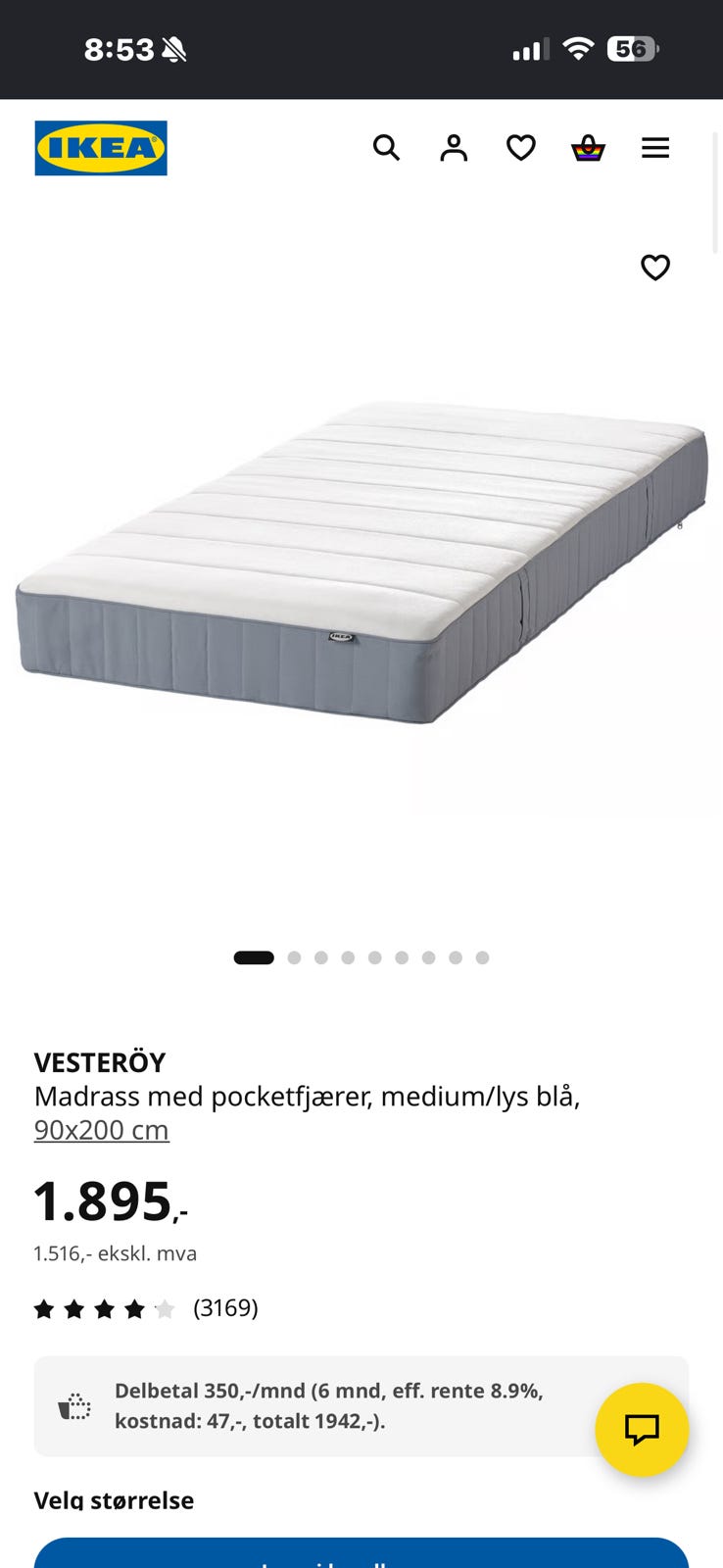Image resolution: width=723 pixels, height=1568 pixels.
Task: Tap the blue add-to-basket button
Action: pyautogui.click(x=361, y=1553)
